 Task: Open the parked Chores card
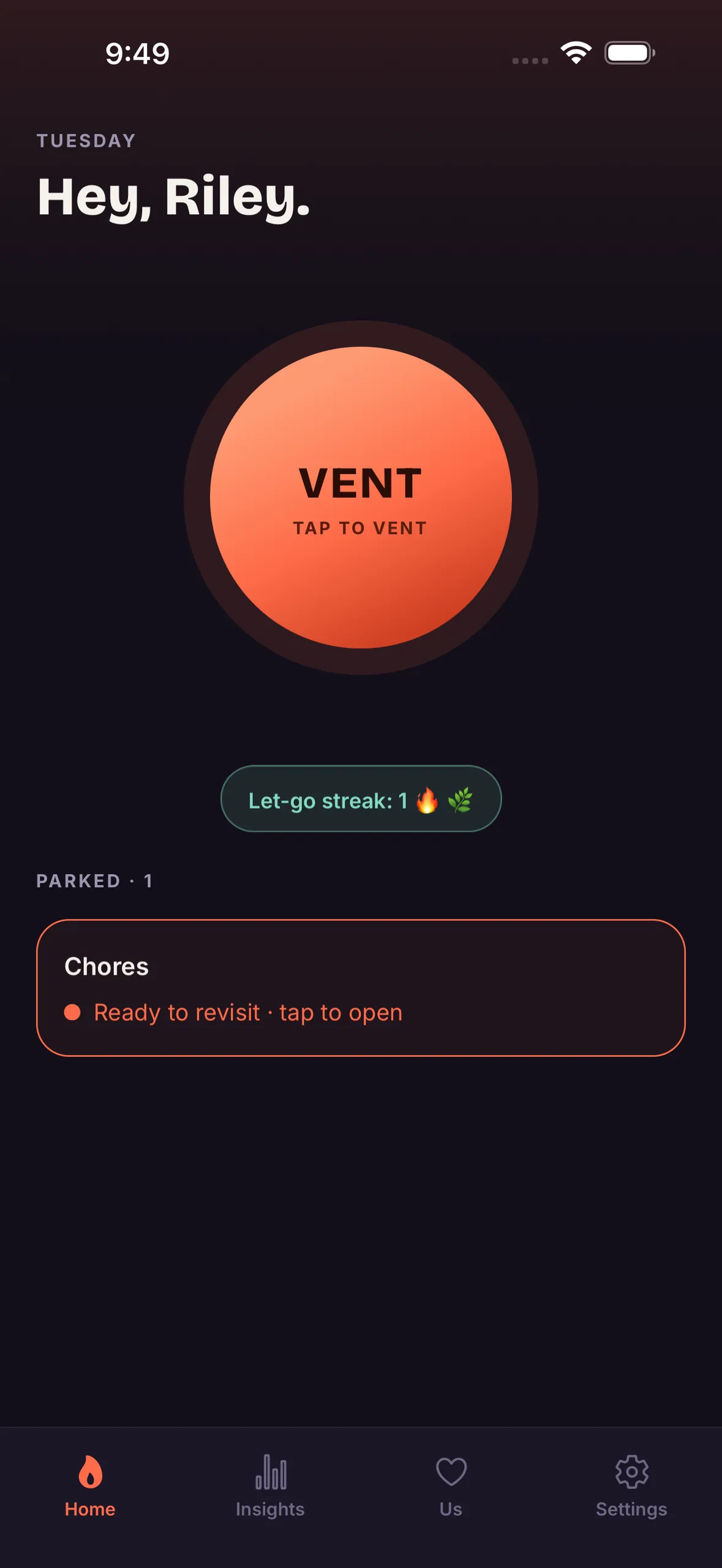click(x=361, y=988)
